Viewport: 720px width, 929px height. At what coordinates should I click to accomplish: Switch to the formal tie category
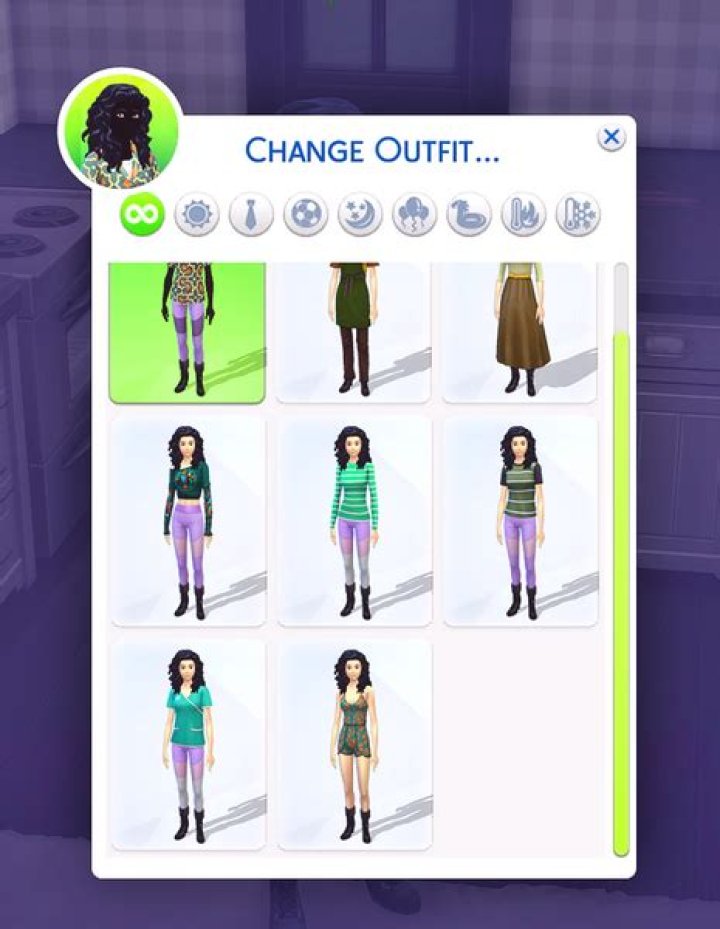[251, 215]
